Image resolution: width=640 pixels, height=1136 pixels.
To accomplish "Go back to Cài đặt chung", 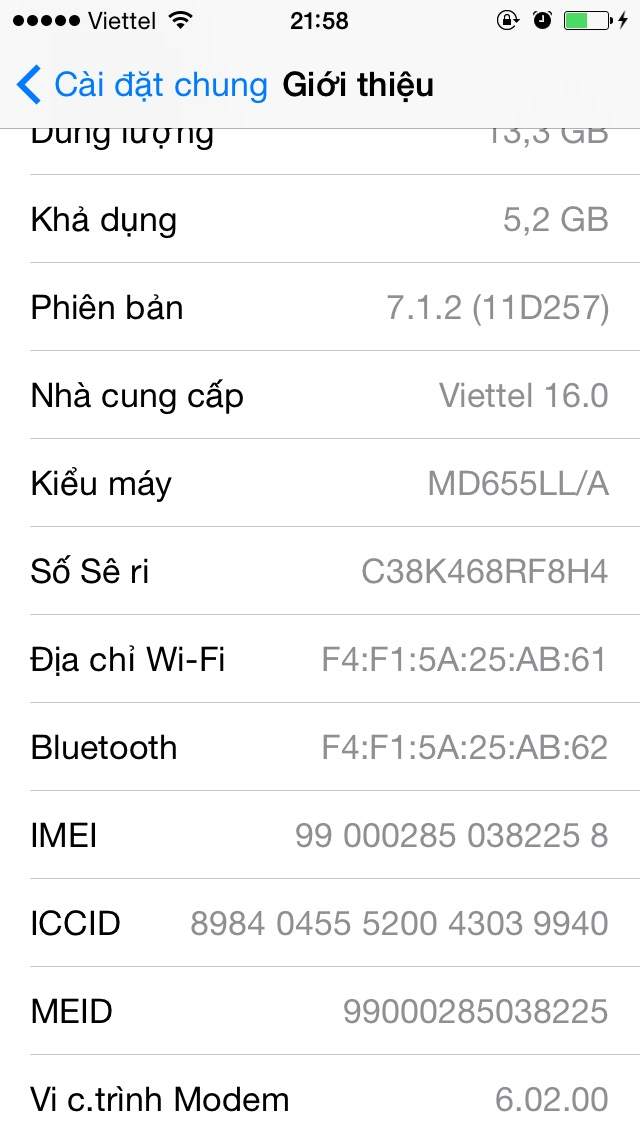I will 142,85.
